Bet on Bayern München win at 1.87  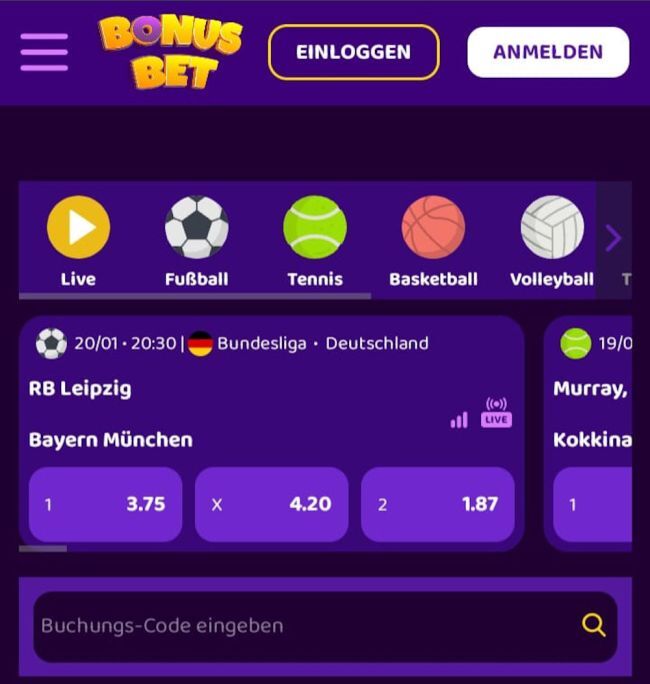pyautogui.click(x=437, y=504)
